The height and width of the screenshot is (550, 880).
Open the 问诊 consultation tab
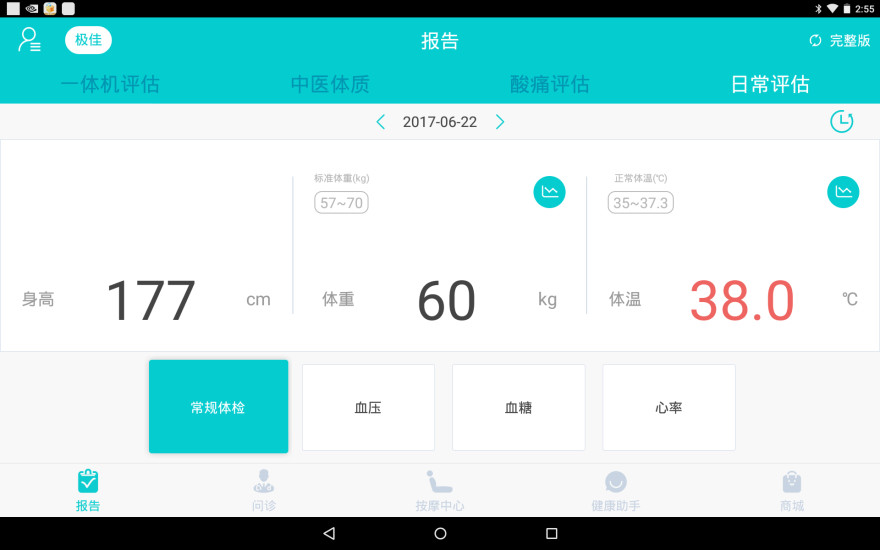264,490
